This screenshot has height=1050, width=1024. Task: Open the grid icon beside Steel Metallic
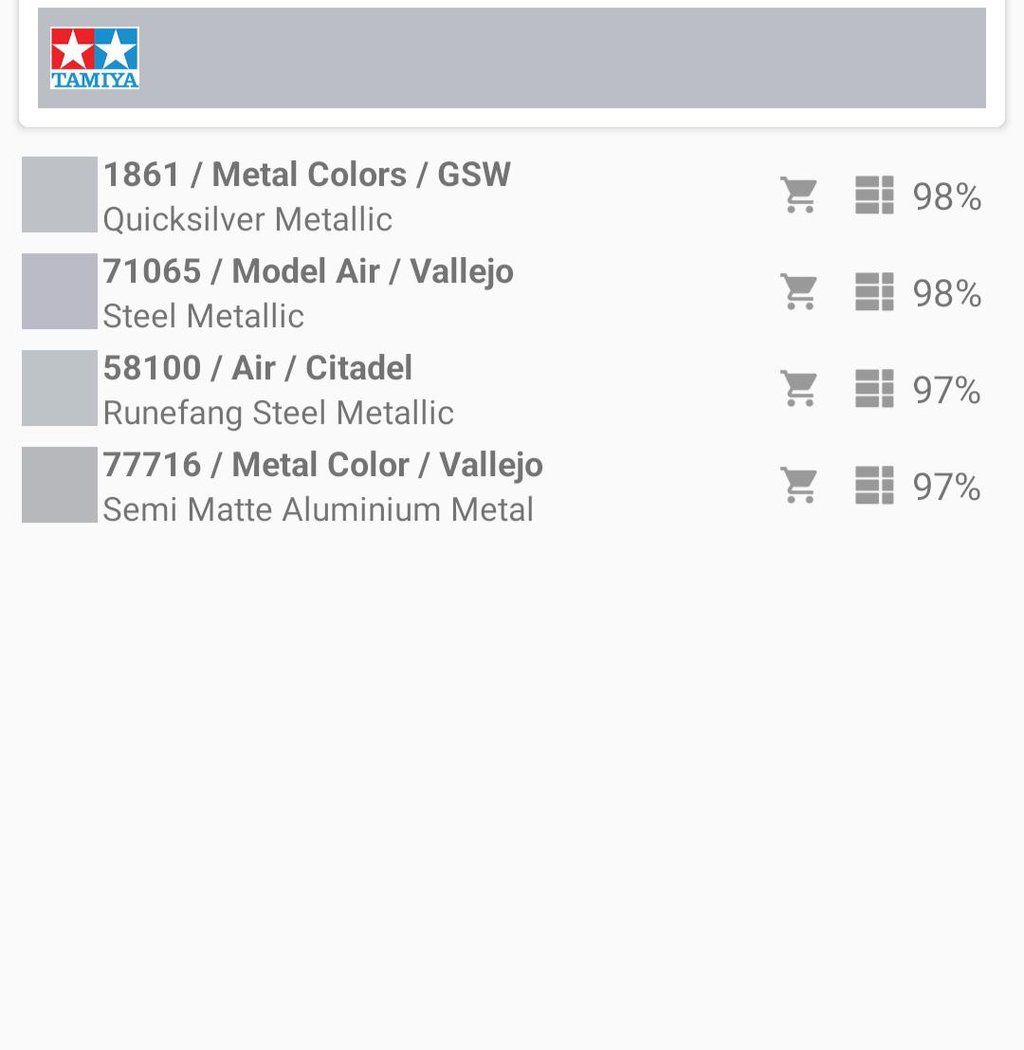875,292
